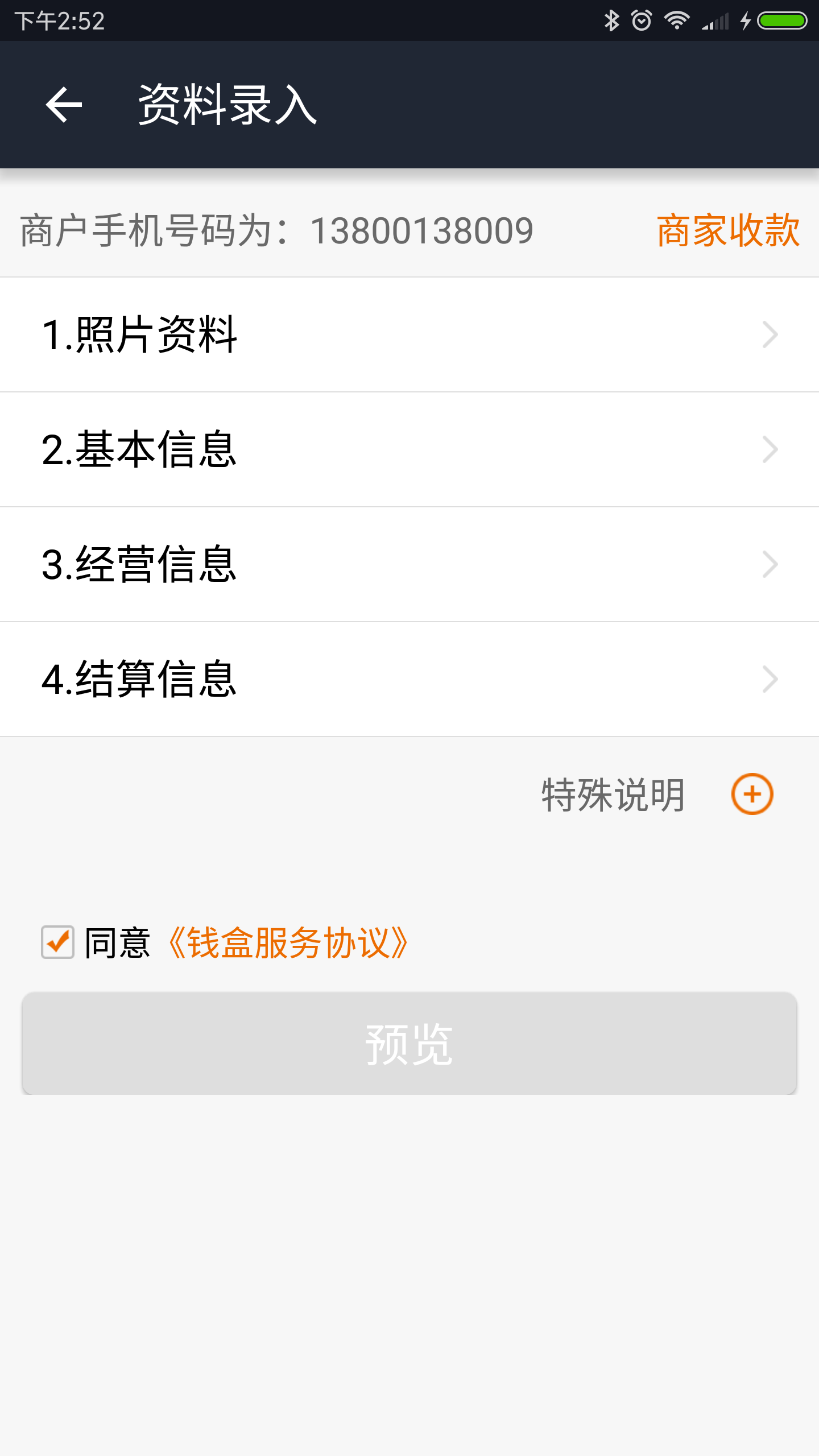
Task: Open the 4.结算信息 section
Action: (x=409, y=680)
